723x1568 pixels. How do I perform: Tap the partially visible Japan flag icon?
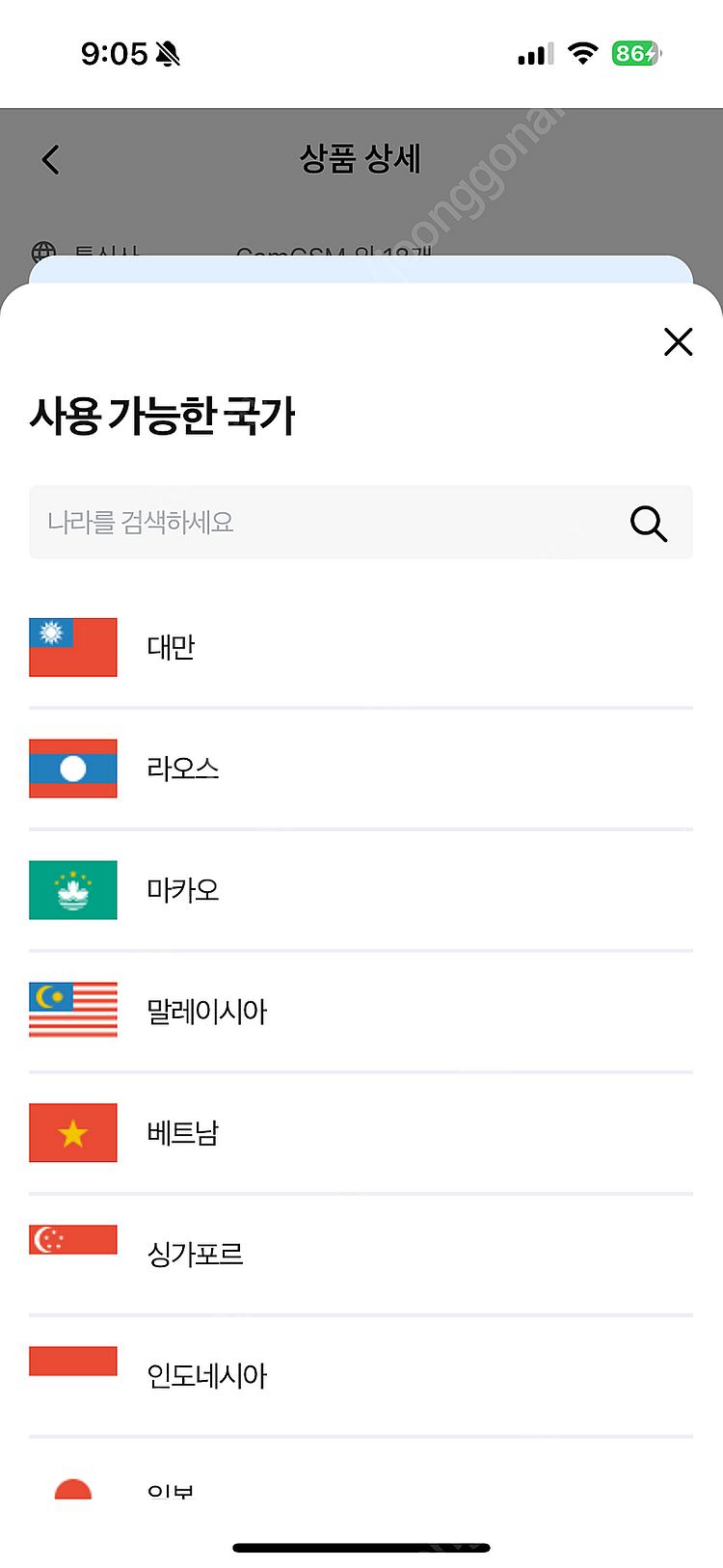[x=72, y=1488]
